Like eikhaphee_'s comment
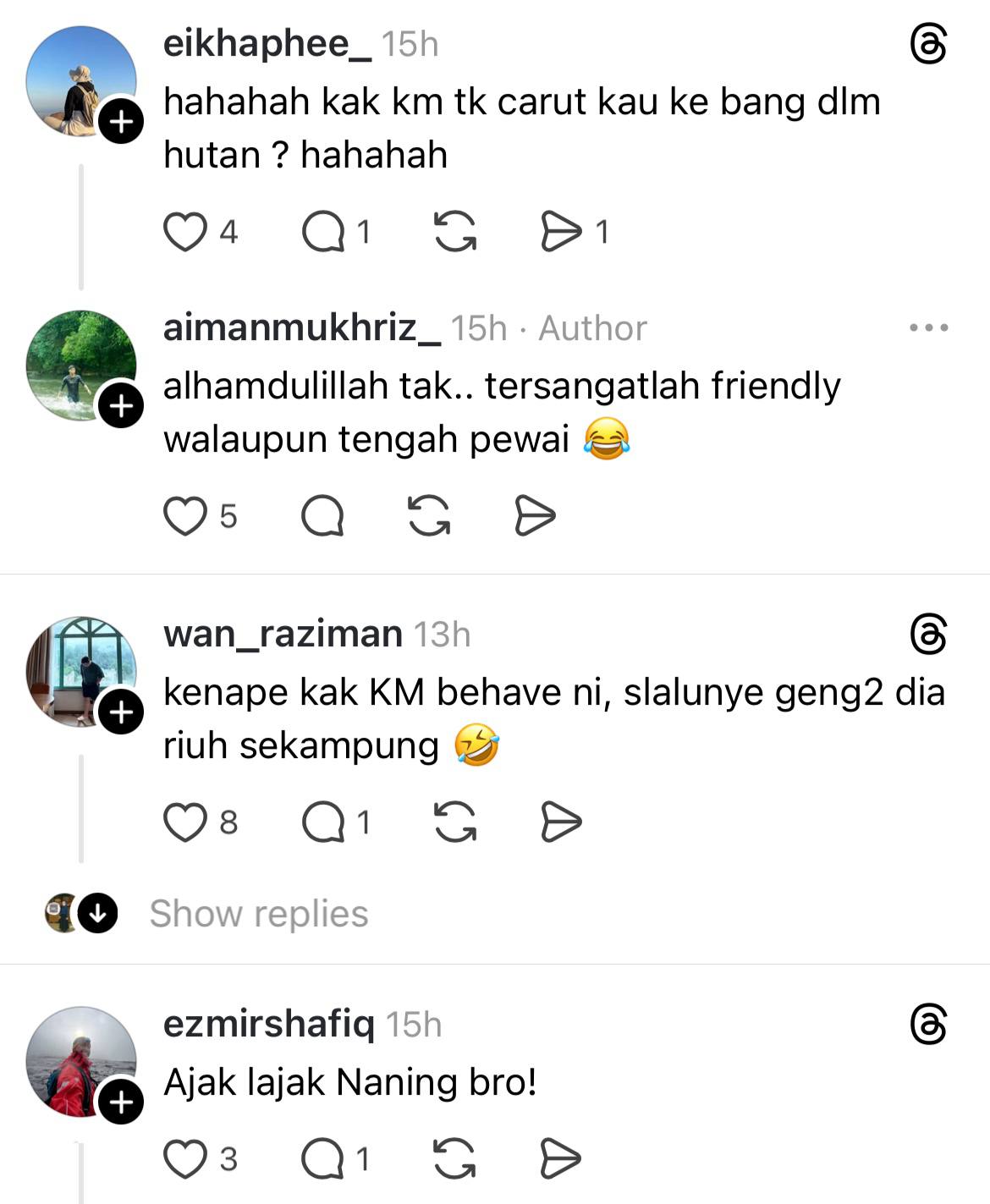990x1204 pixels. click(185, 232)
